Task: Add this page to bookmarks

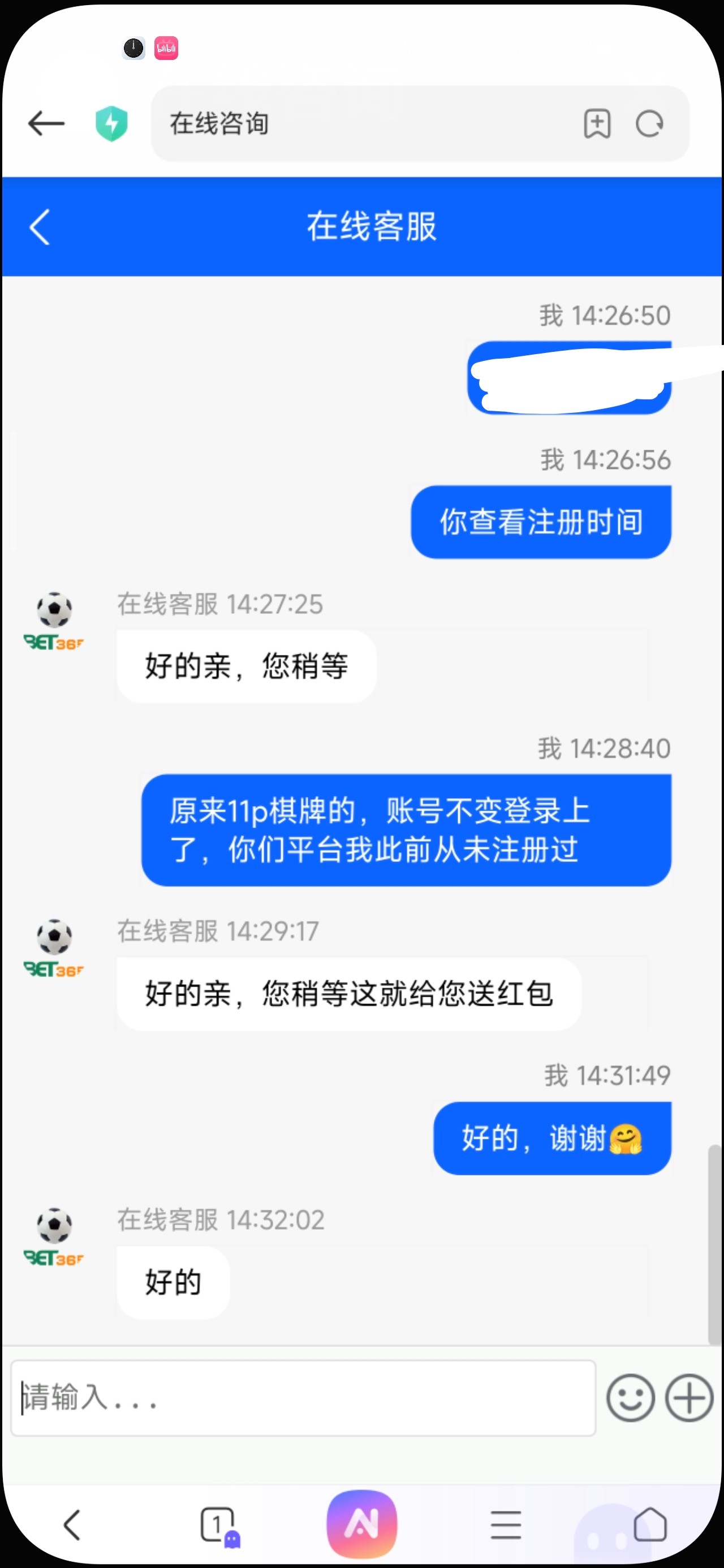Action: click(x=597, y=124)
